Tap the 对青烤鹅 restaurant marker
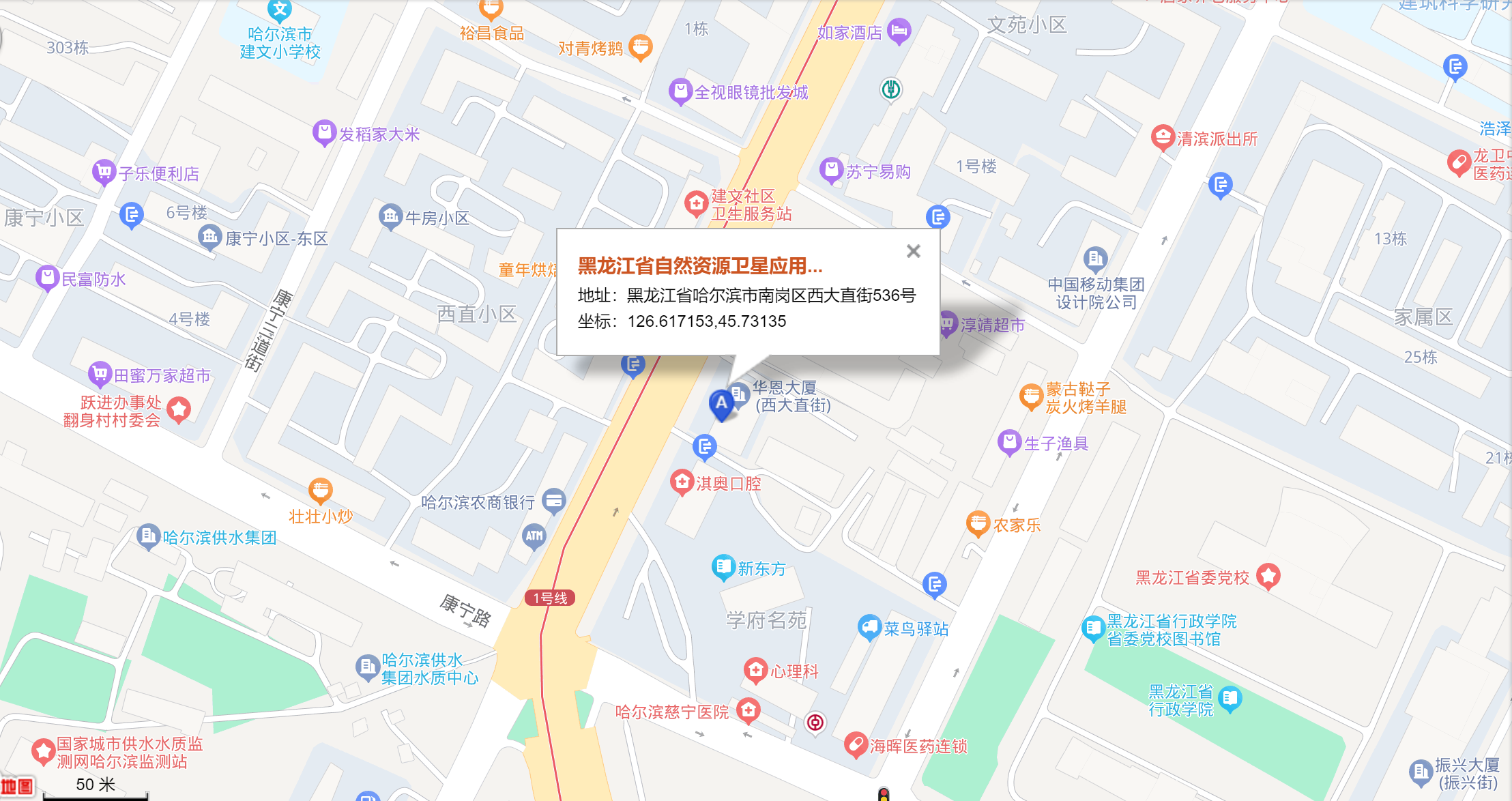The height and width of the screenshot is (801, 1512). pos(640,47)
